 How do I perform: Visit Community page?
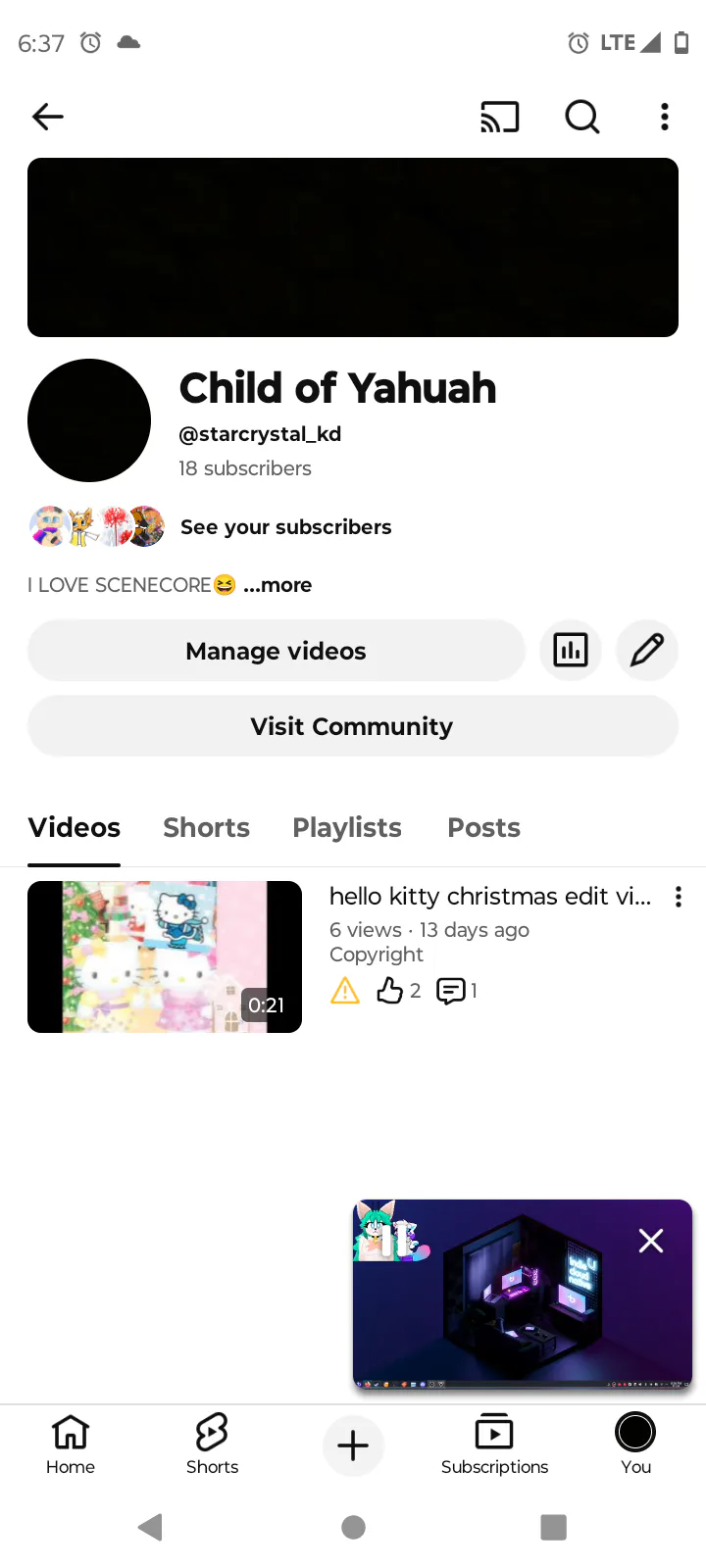(352, 726)
